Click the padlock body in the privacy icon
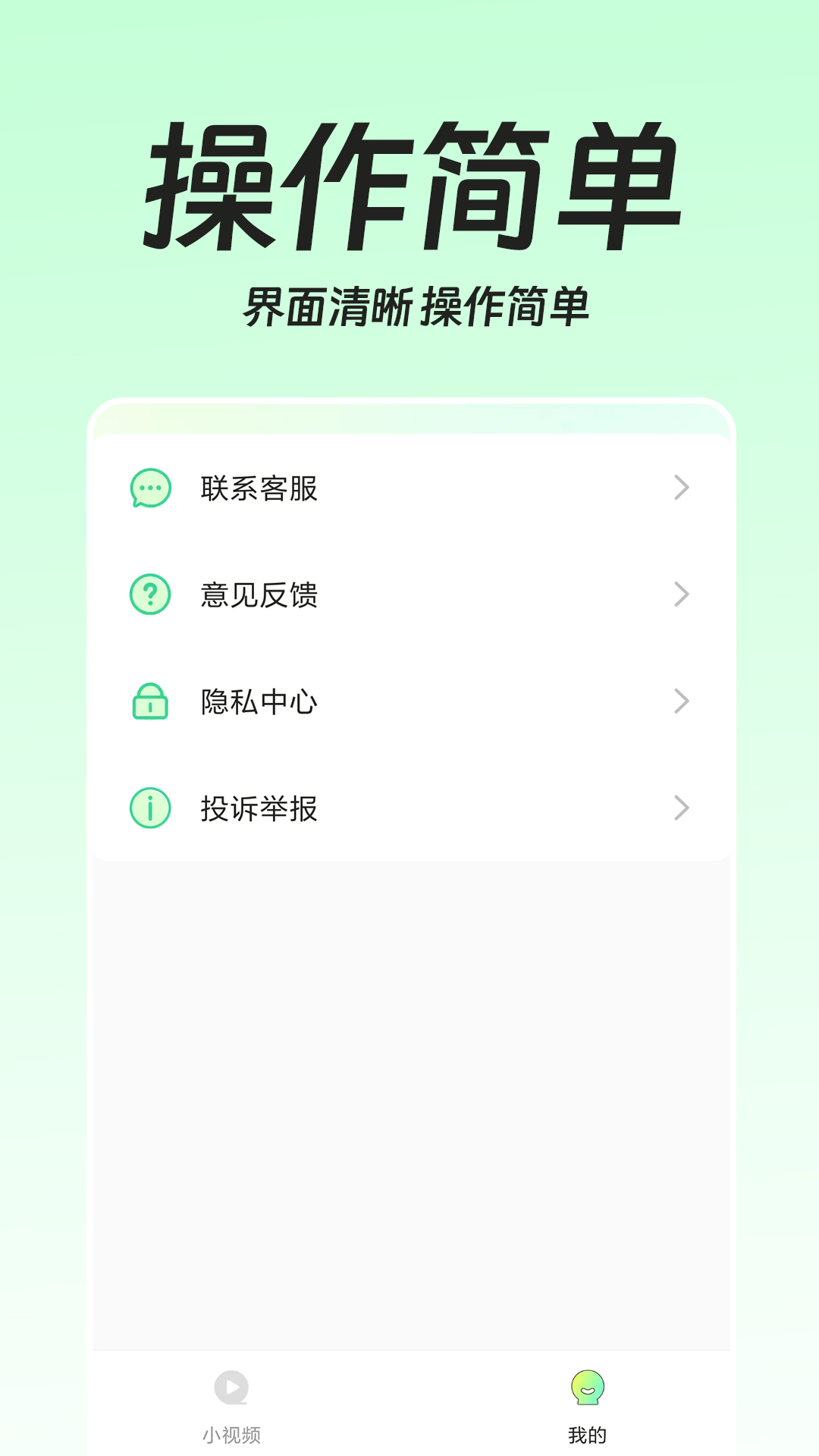819x1456 pixels. tap(150, 707)
